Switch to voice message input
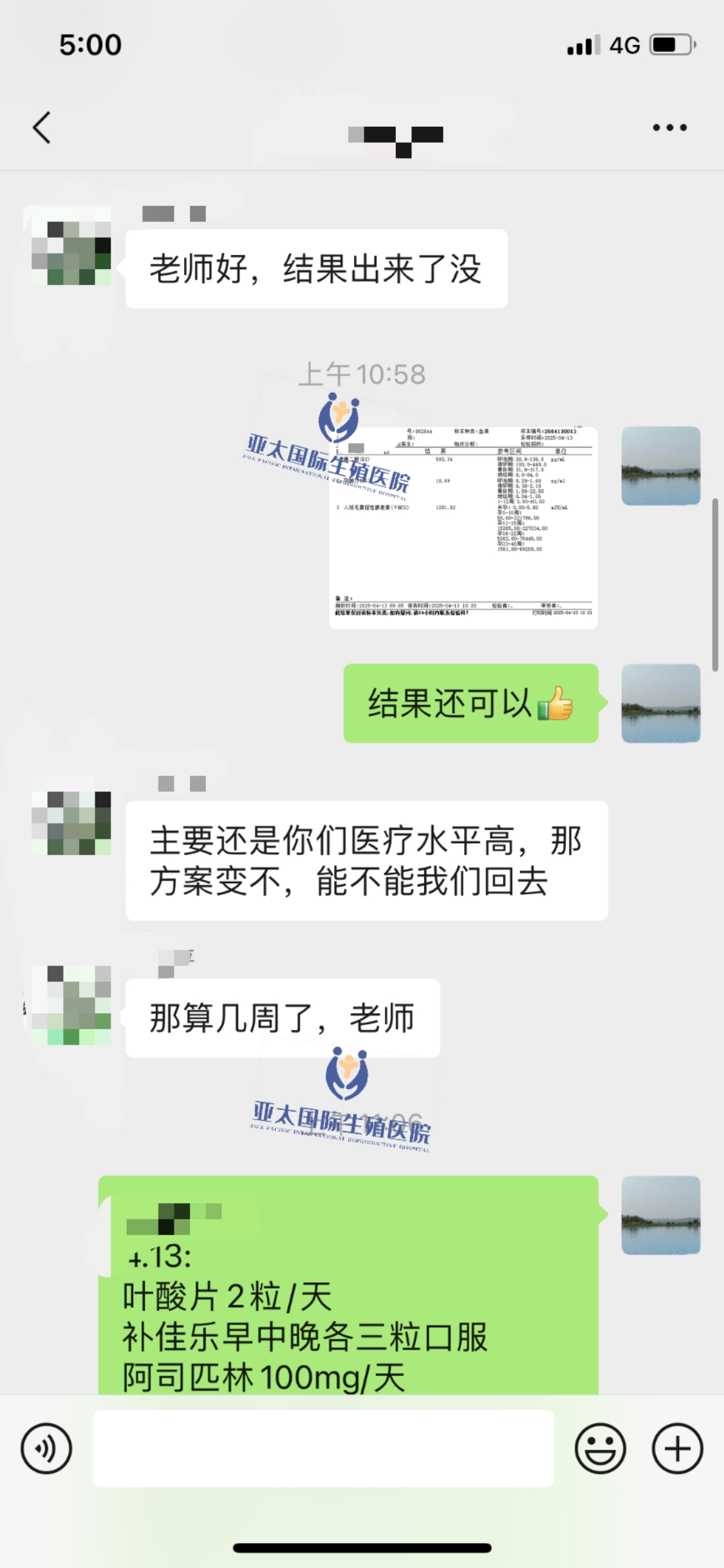724x1568 pixels. point(46,1448)
